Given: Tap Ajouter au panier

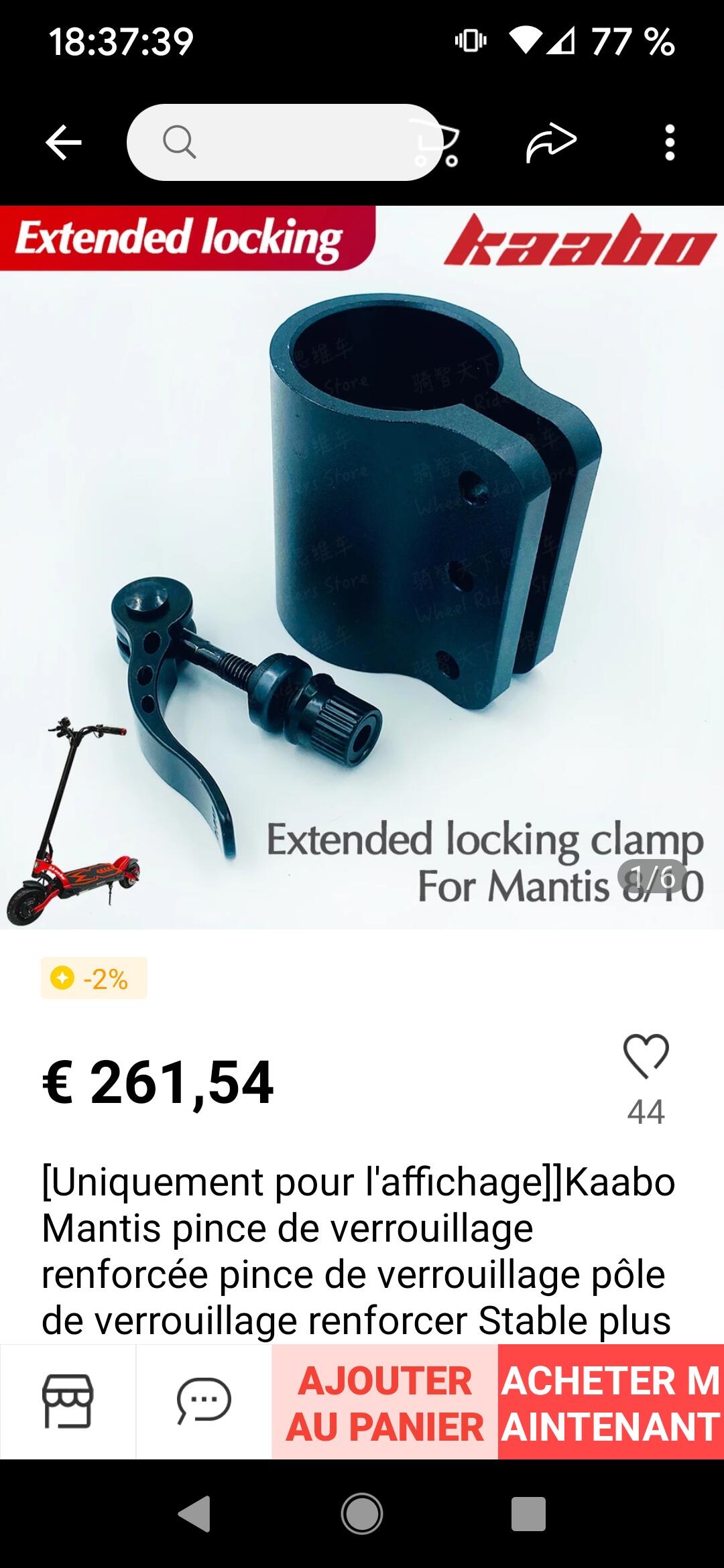Looking at the screenshot, I should pyautogui.click(x=385, y=1402).
